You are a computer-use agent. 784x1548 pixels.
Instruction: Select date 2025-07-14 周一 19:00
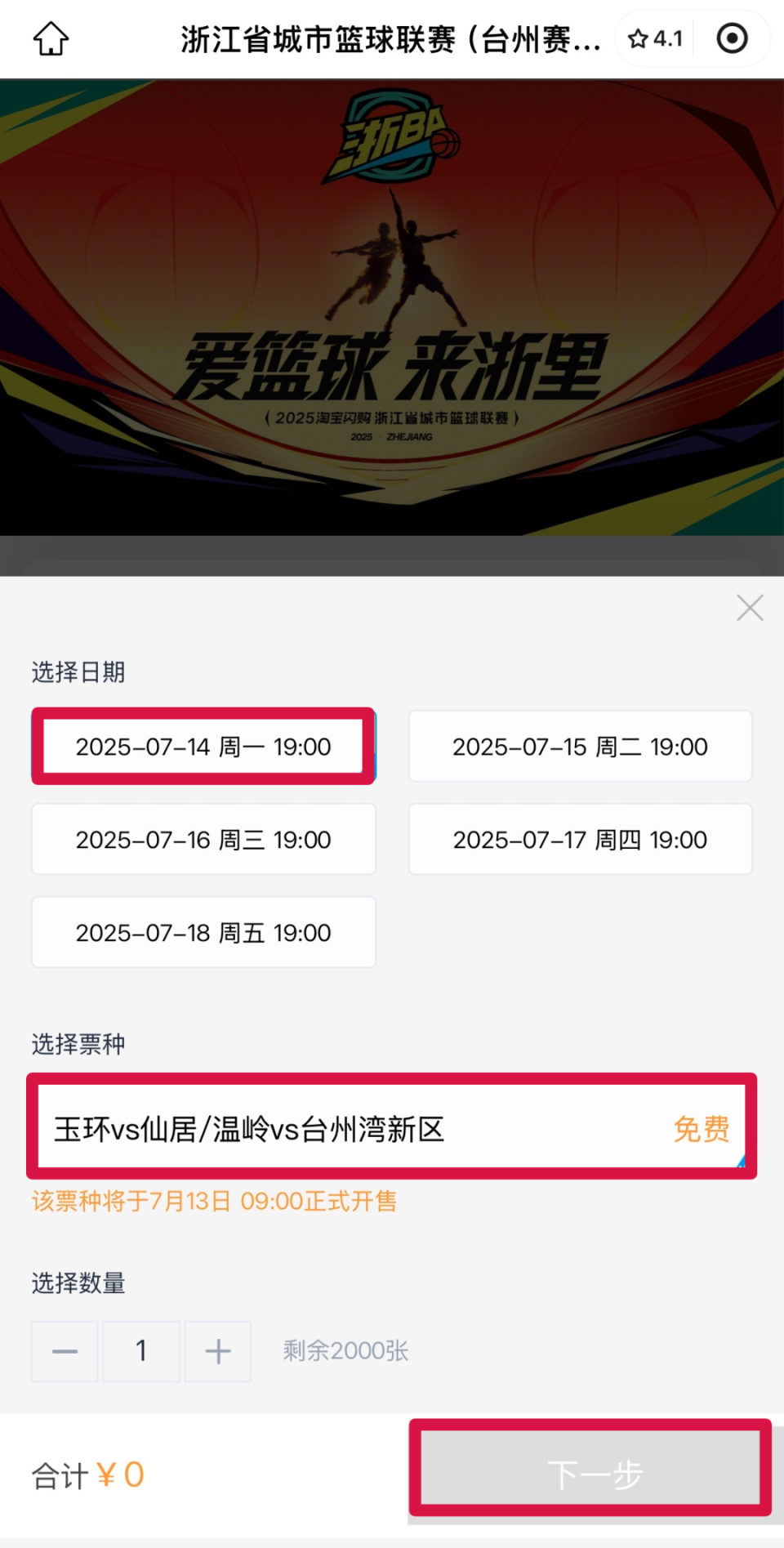(203, 747)
